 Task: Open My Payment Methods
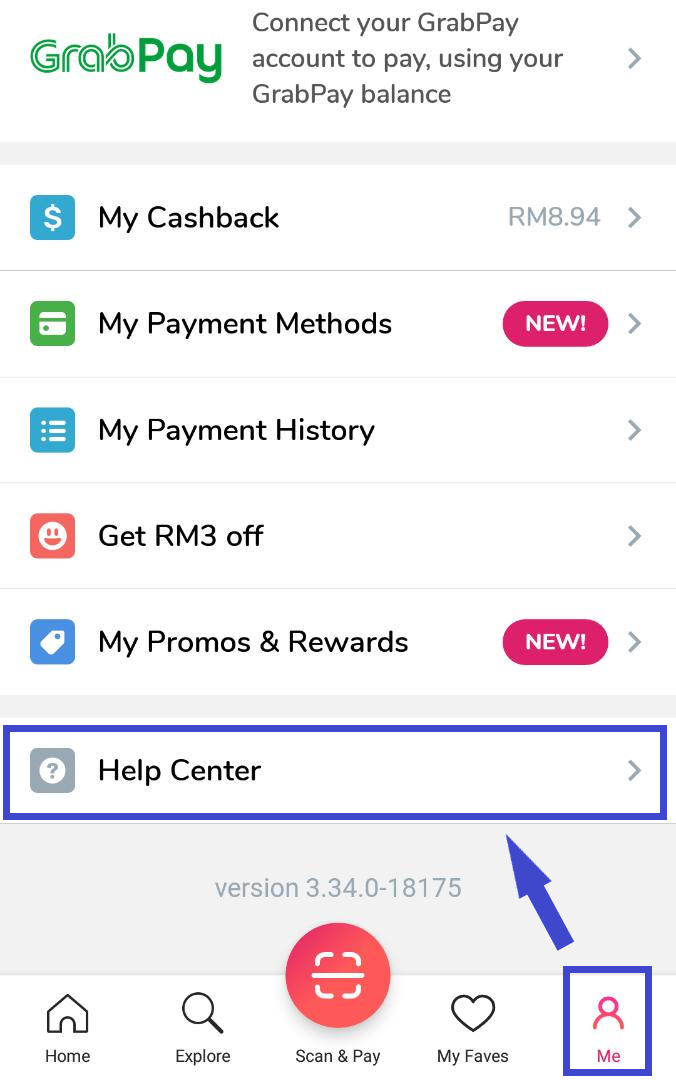[x=338, y=324]
